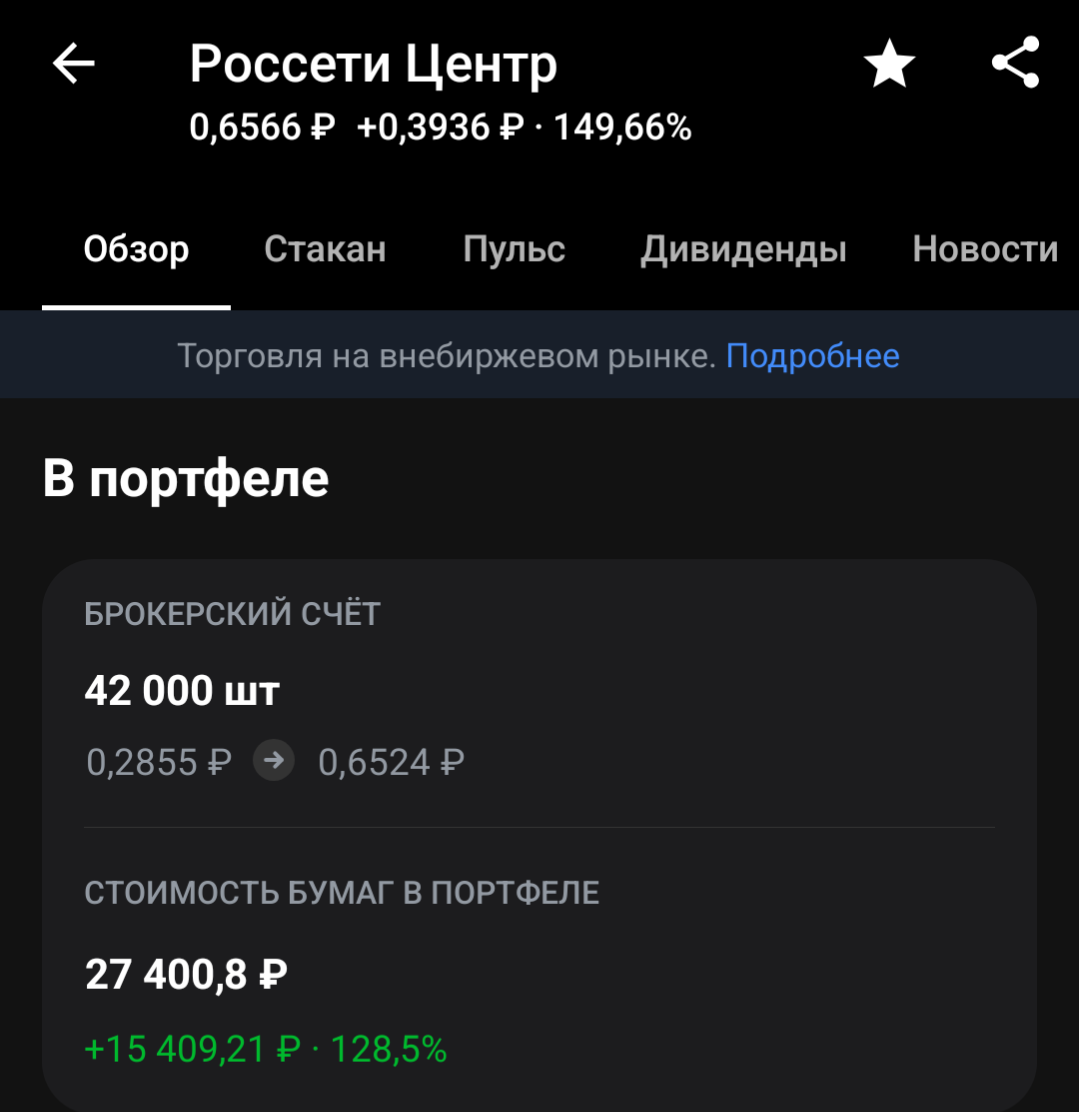Select the quantity 42 000 шт
The image size is (1079, 1112).
pos(181,690)
